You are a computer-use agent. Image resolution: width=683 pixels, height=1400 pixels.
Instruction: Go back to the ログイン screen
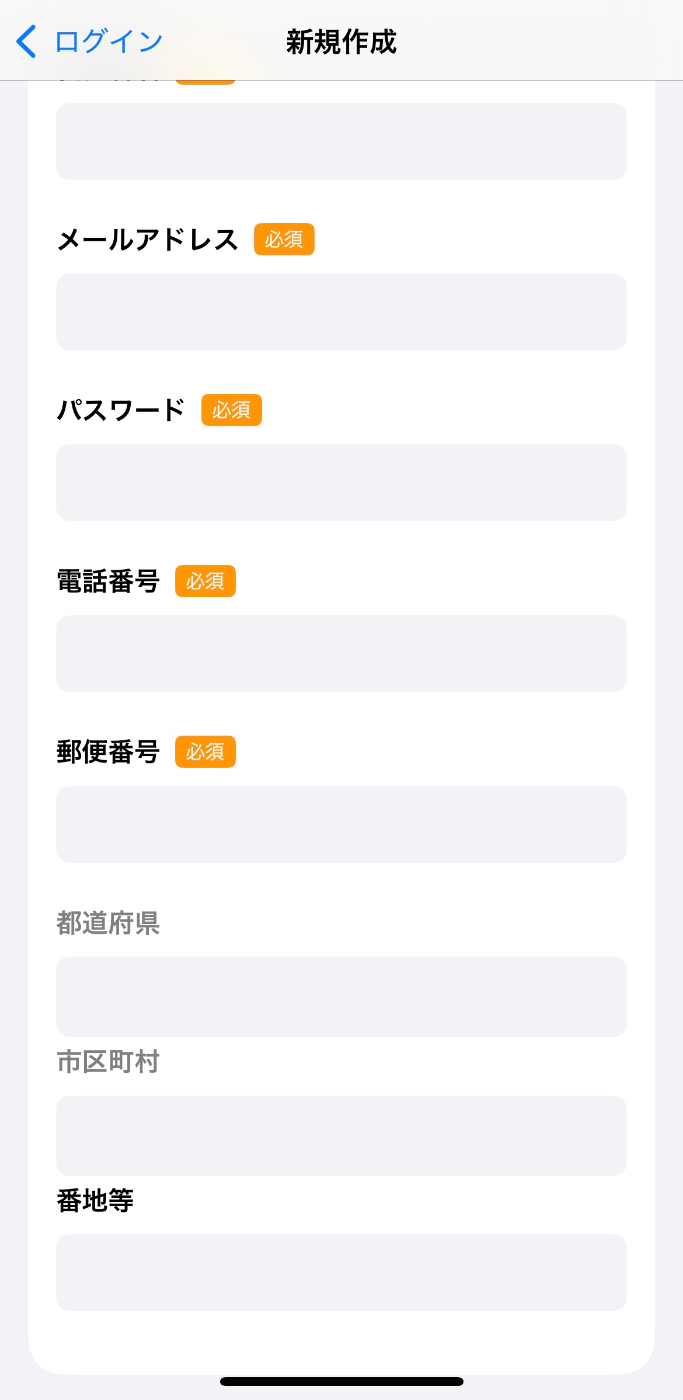coord(89,41)
